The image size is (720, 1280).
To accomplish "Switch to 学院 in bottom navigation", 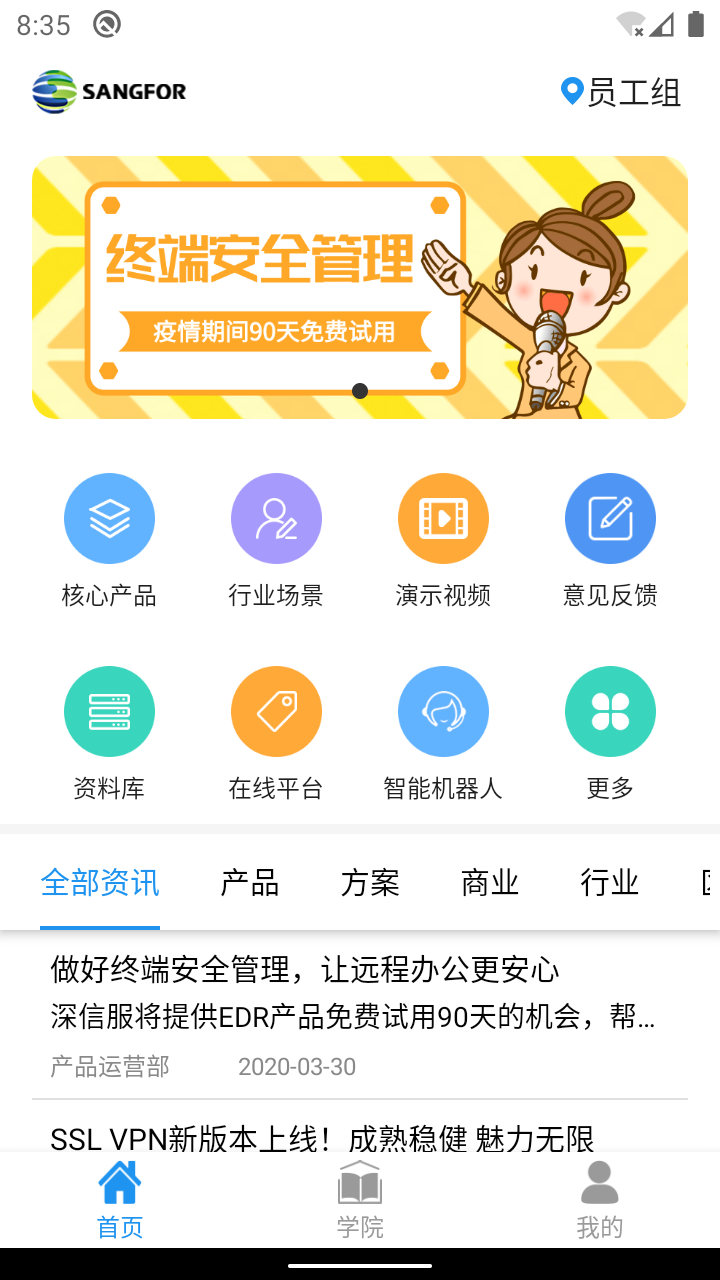I will [x=360, y=1200].
